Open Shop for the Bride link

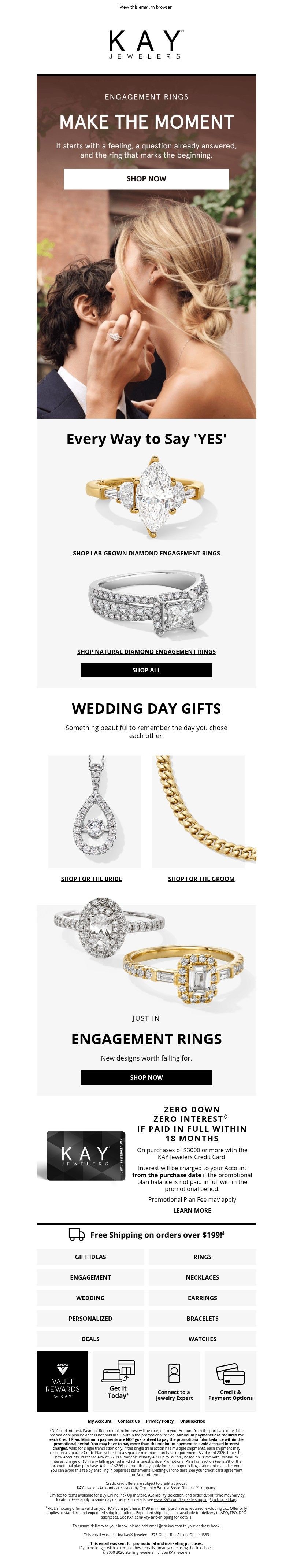click(91, 879)
